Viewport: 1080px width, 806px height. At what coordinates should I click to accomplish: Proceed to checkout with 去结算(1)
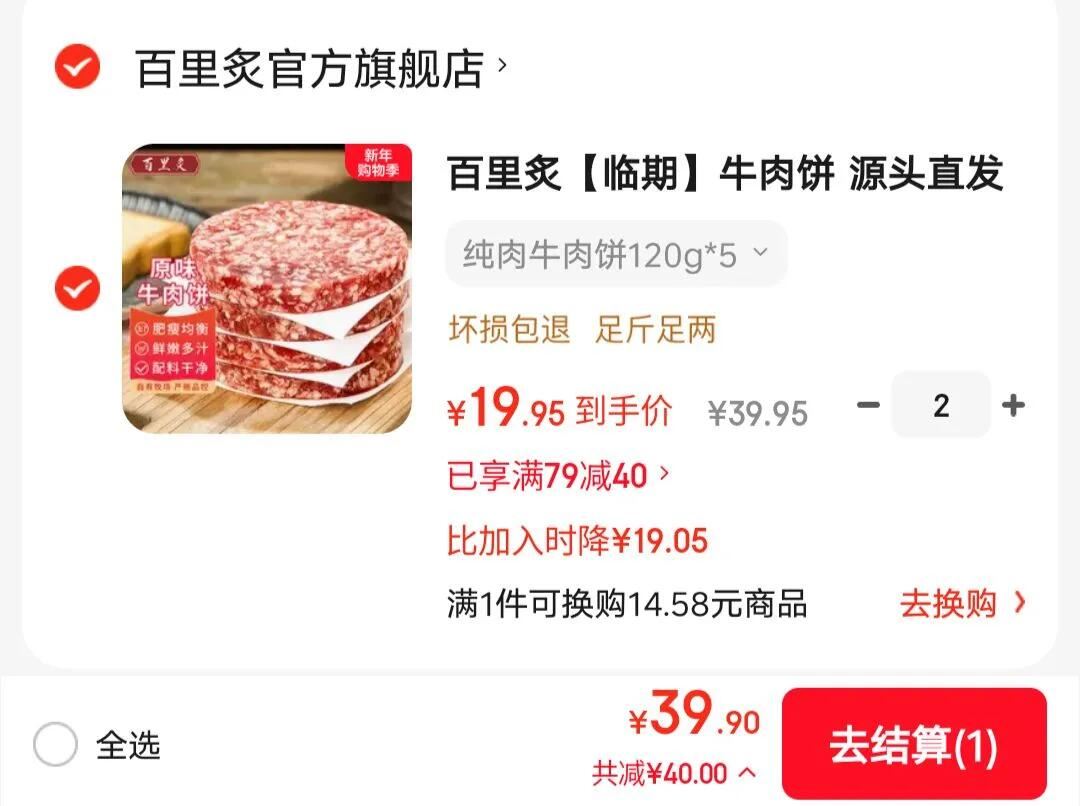click(913, 745)
